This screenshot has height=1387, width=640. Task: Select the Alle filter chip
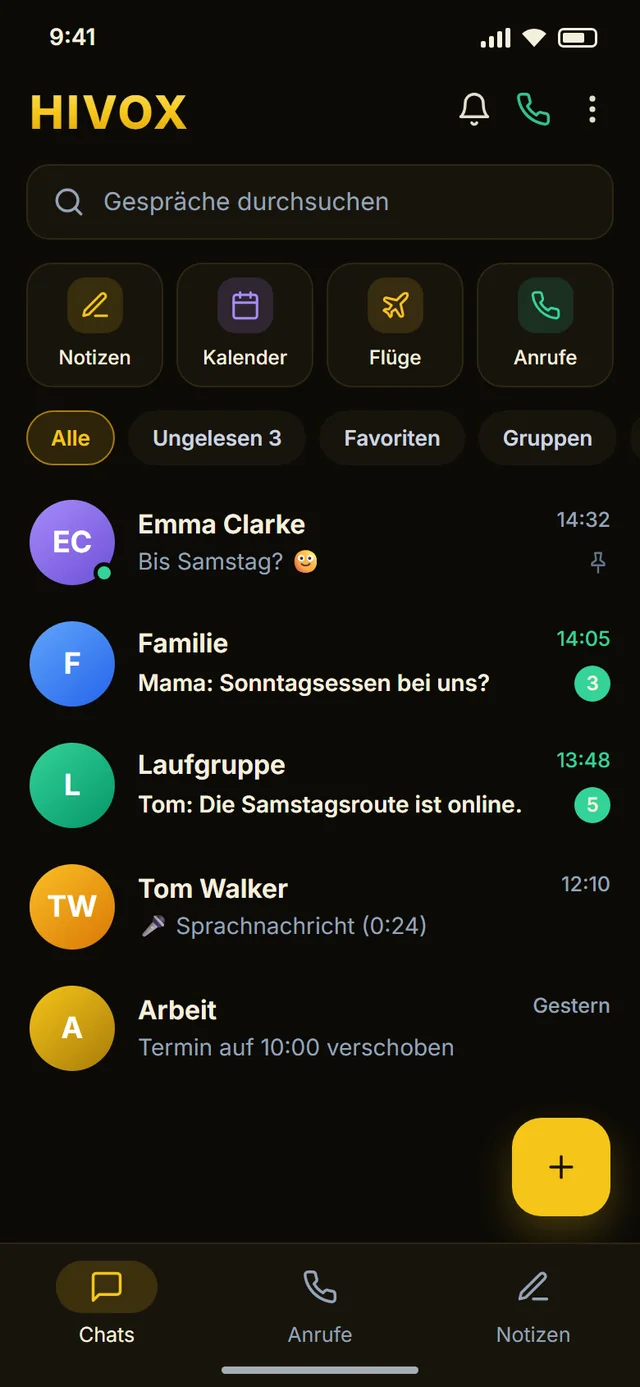point(71,438)
